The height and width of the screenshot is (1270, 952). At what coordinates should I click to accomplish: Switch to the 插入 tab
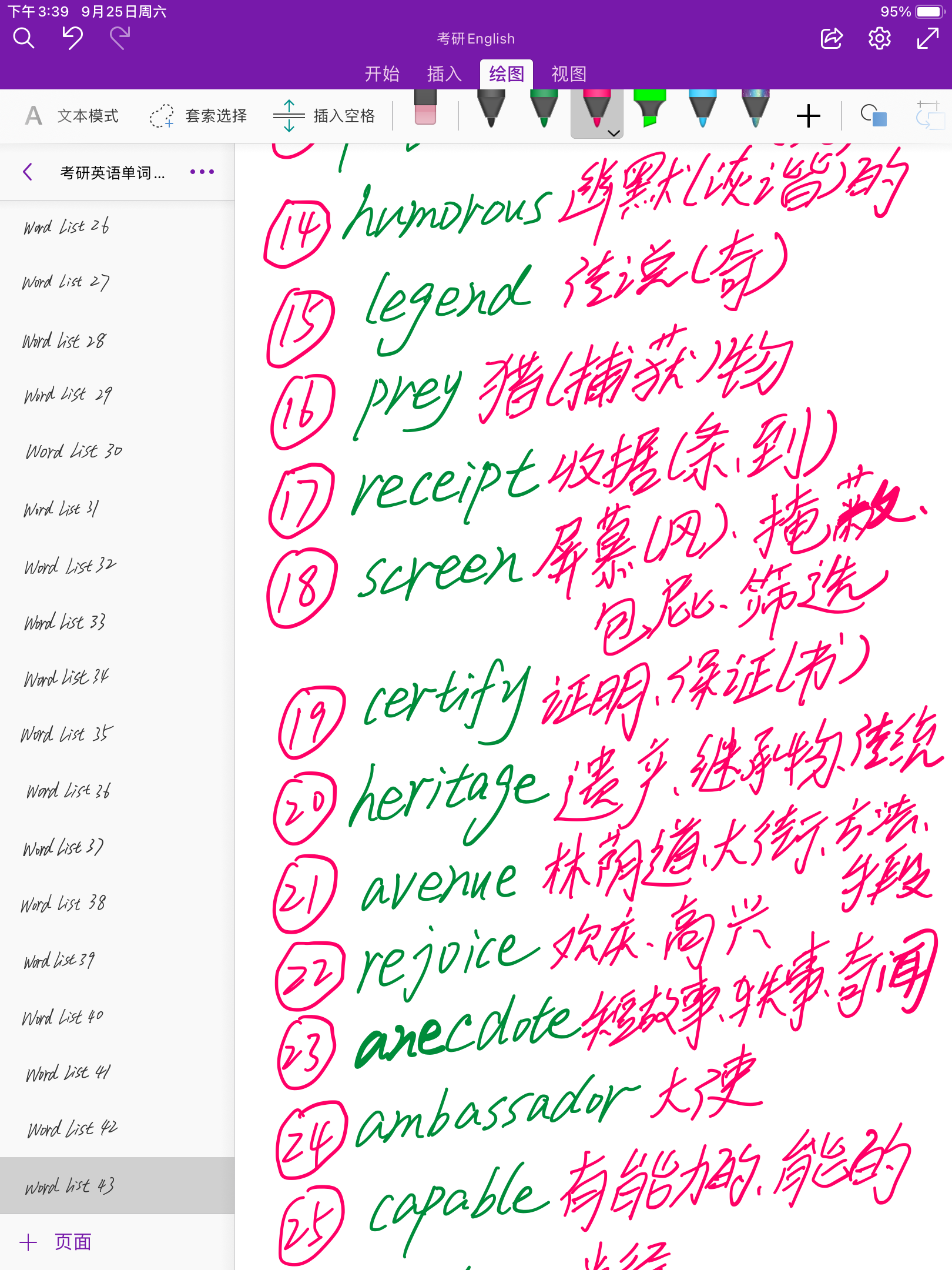click(444, 74)
